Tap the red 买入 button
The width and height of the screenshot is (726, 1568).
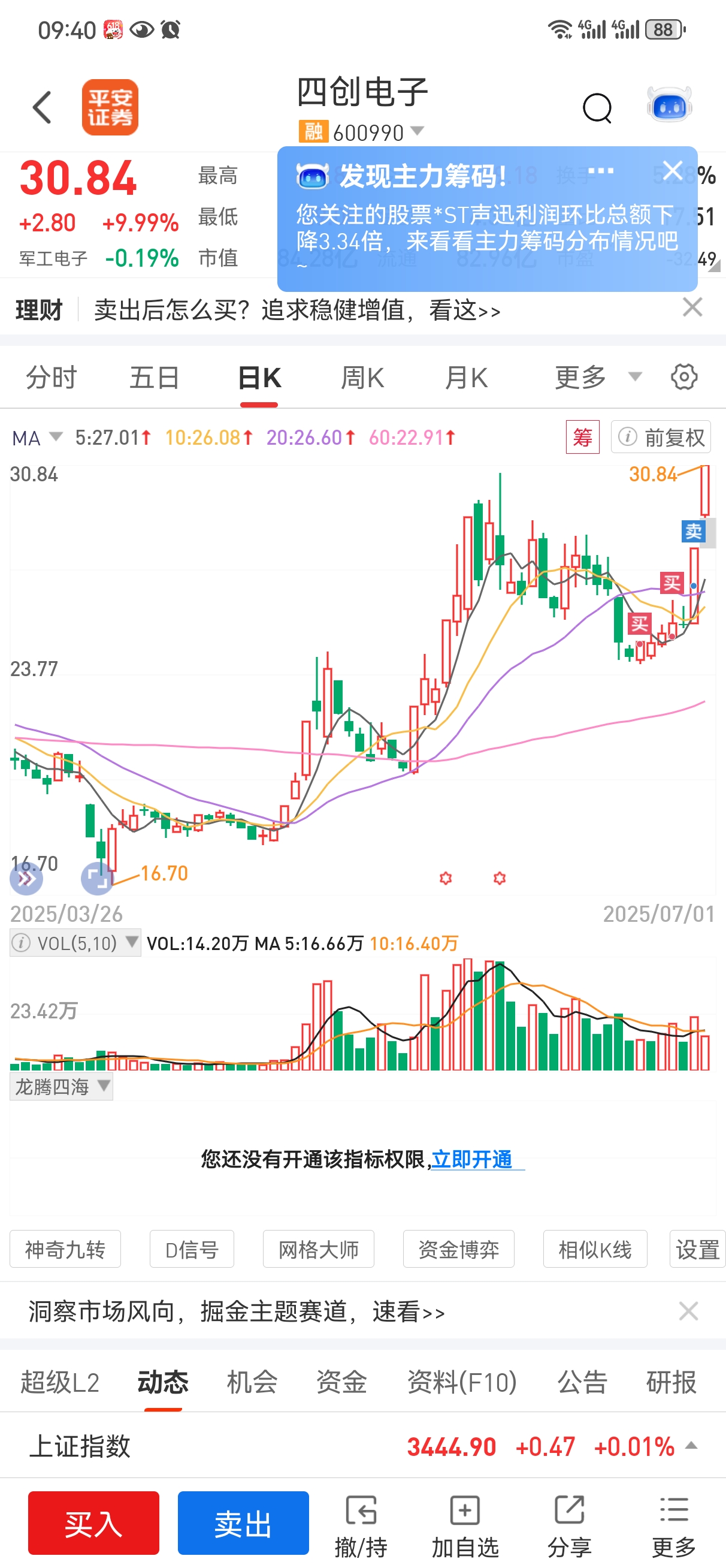(x=93, y=1524)
